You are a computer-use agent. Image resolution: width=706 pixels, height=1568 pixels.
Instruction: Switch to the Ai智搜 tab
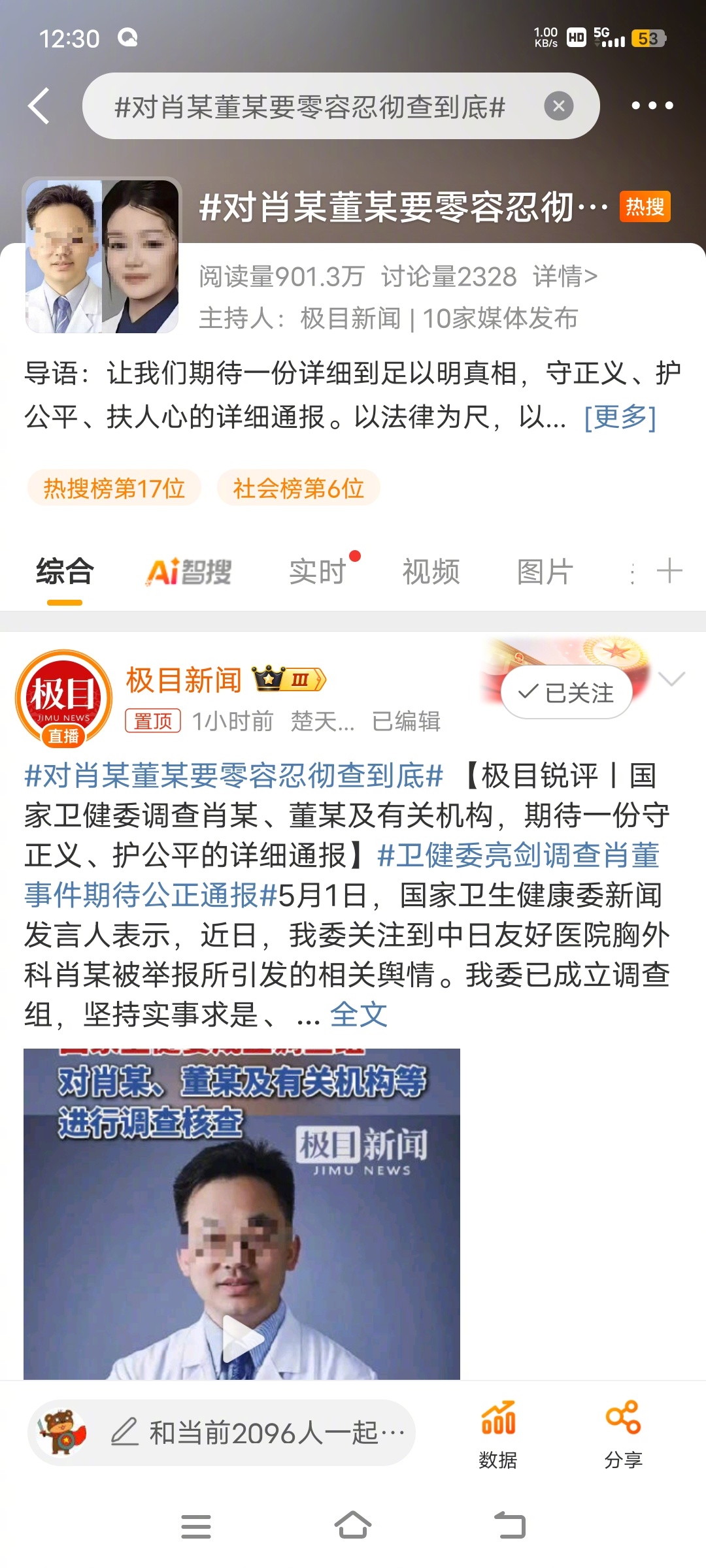click(x=189, y=572)
